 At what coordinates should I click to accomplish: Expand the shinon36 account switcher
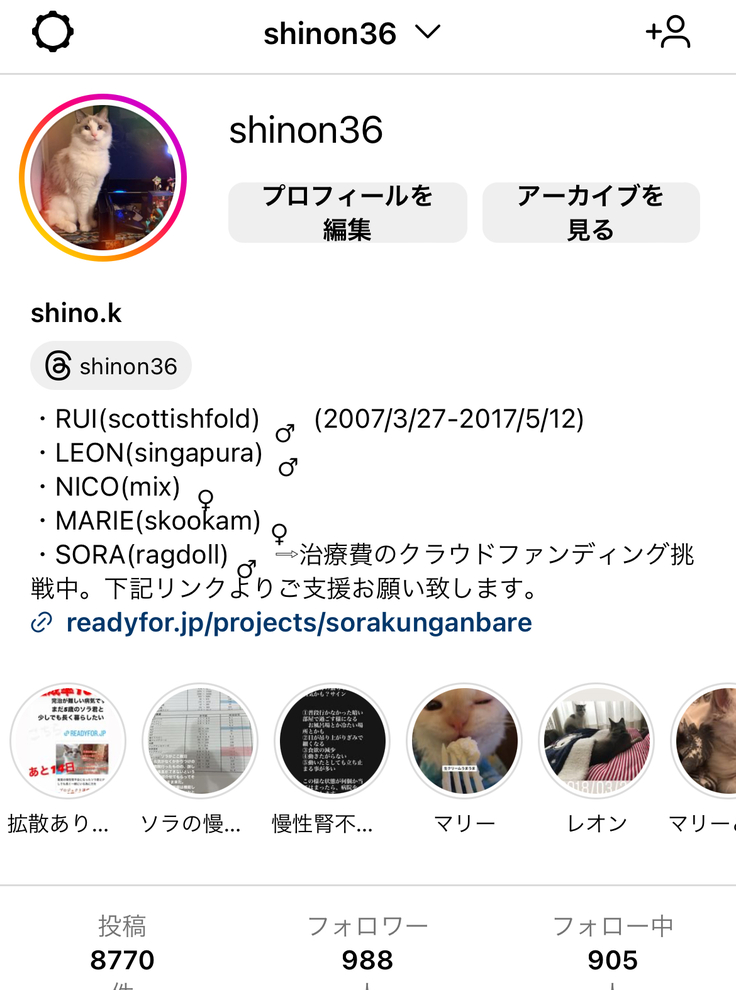[x=351, y=33]
